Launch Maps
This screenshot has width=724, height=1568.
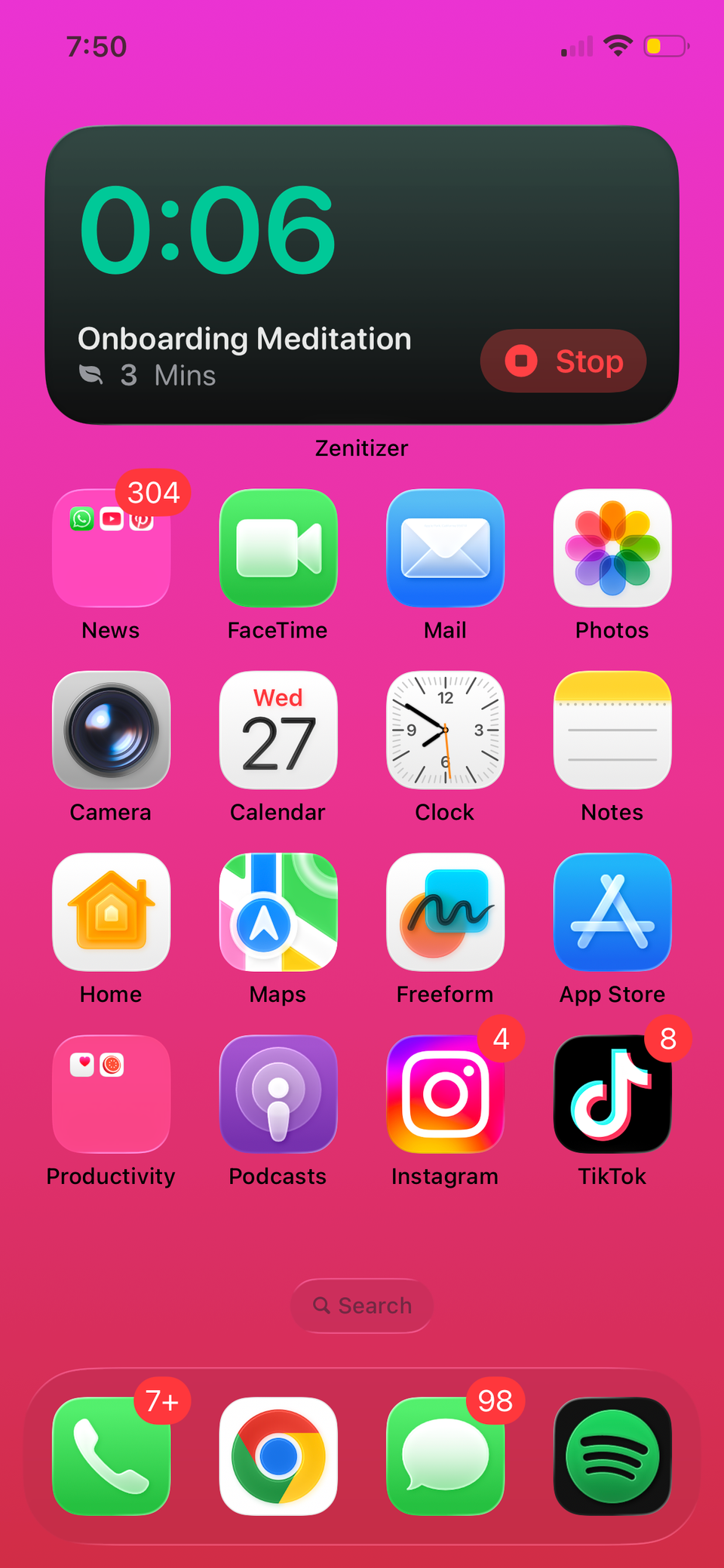pos(278,912)
